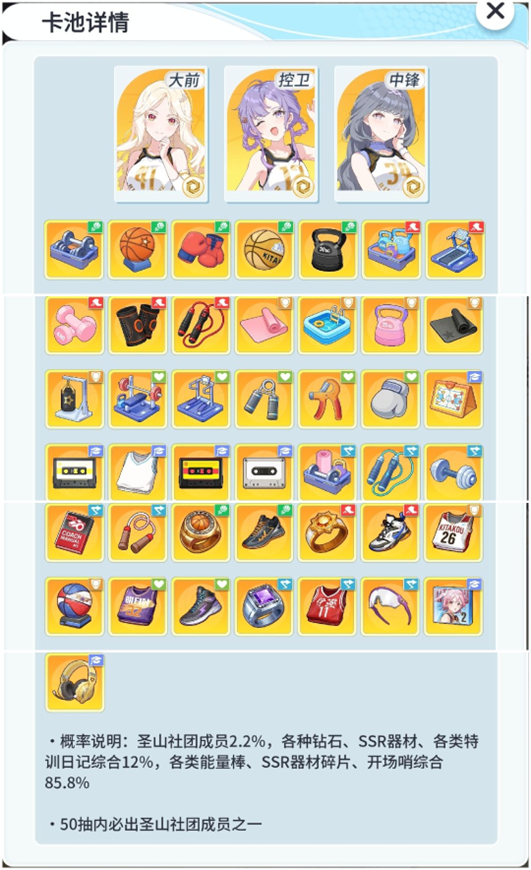Select the red boxing gloves item
The height and width of the screenshot is (870, 531).
click(x=201, y=249)
